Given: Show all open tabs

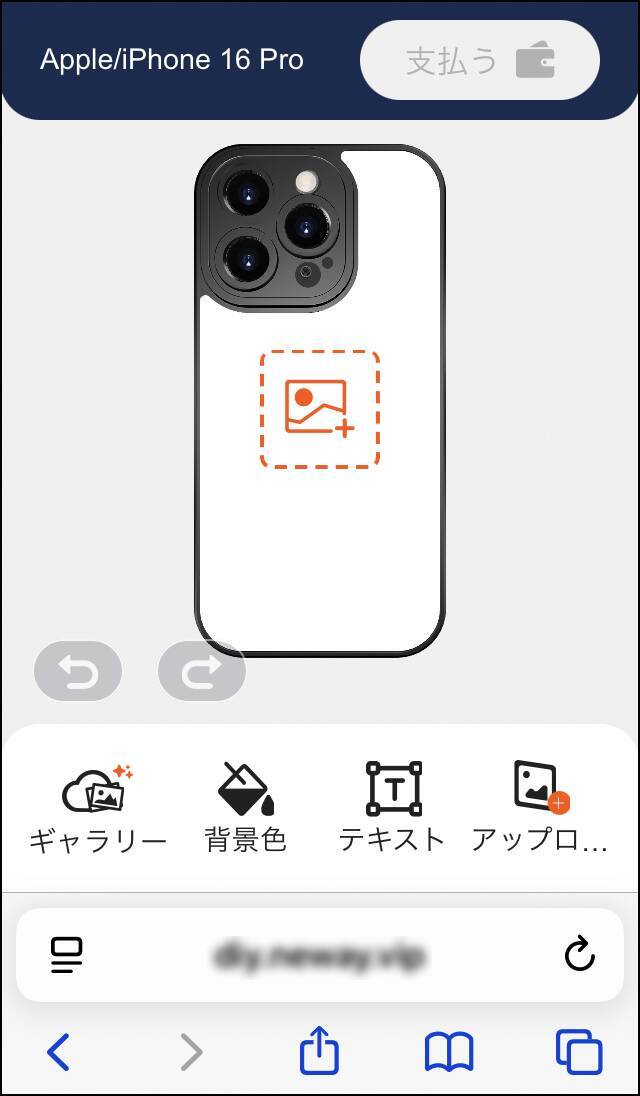Looking at the screenshot, I should pos(579,1052).
